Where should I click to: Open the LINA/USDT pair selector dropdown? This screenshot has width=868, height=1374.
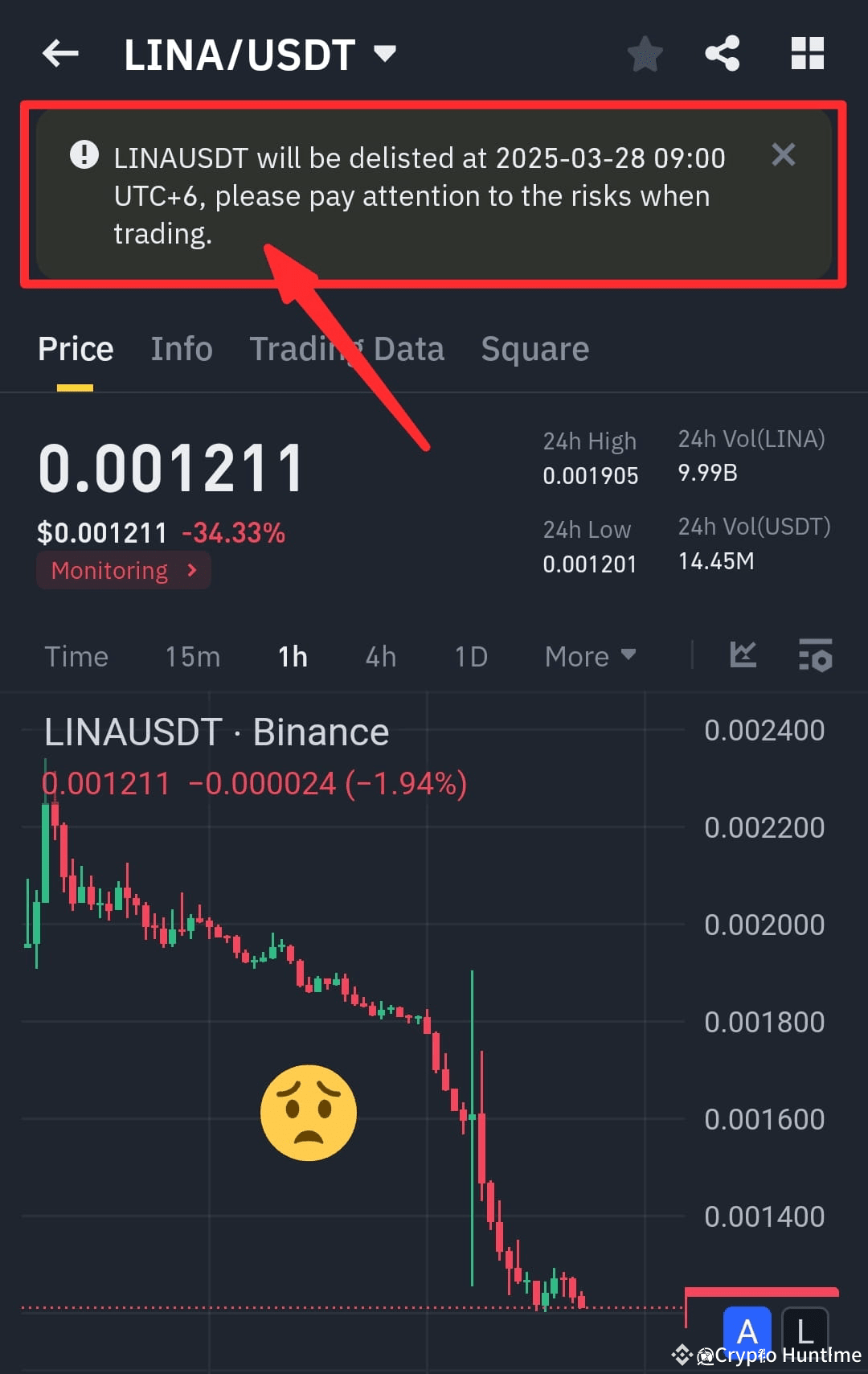(x=385, y=53)
